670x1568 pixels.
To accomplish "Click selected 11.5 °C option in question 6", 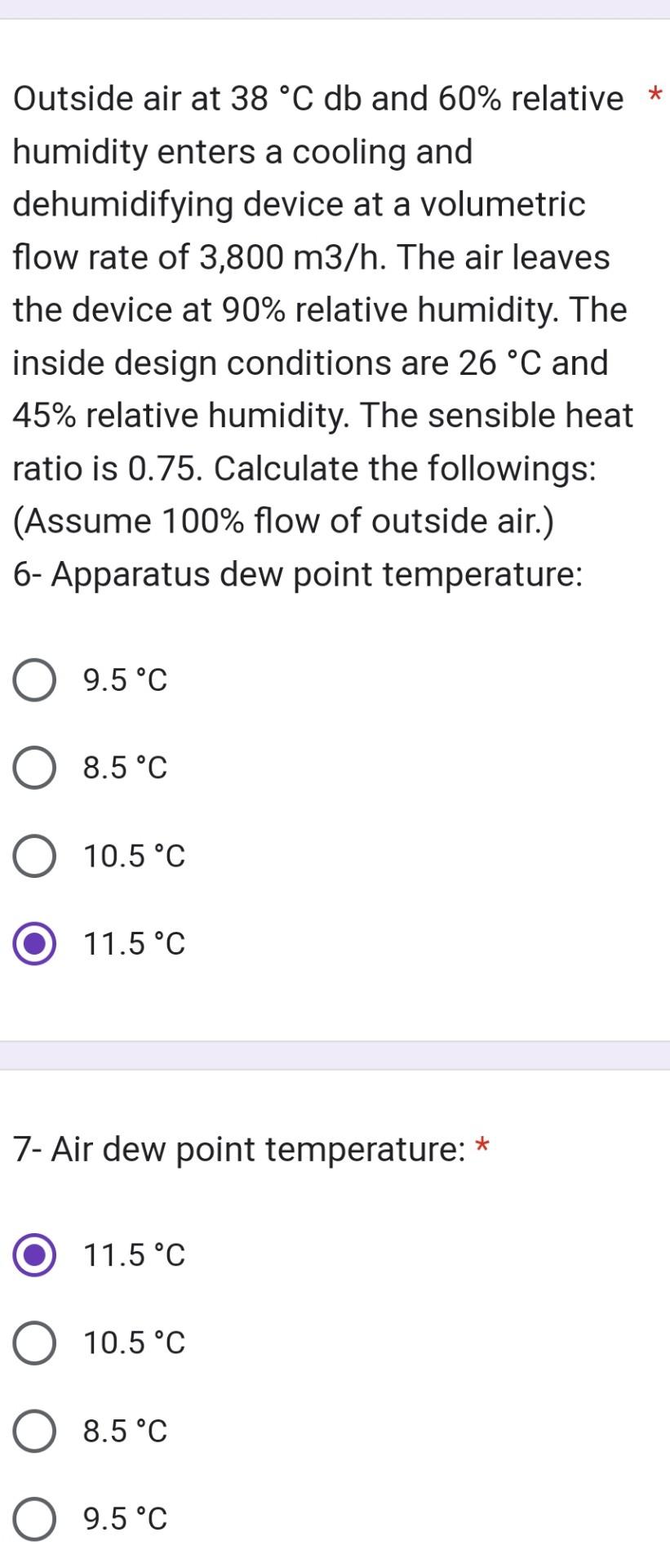I will click(x=33, y=943).
